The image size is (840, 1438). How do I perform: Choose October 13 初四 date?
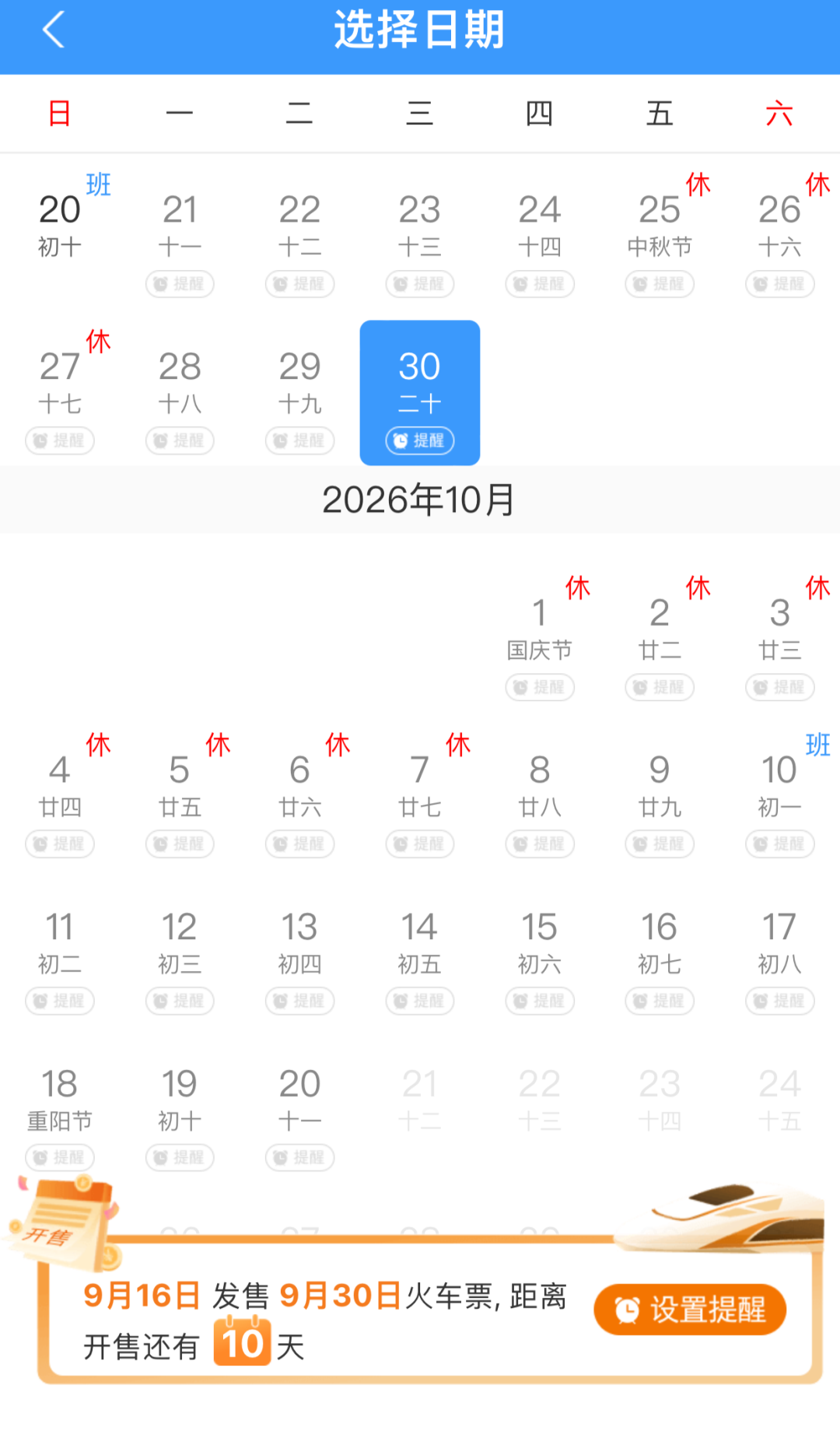(x=300, y=952)
